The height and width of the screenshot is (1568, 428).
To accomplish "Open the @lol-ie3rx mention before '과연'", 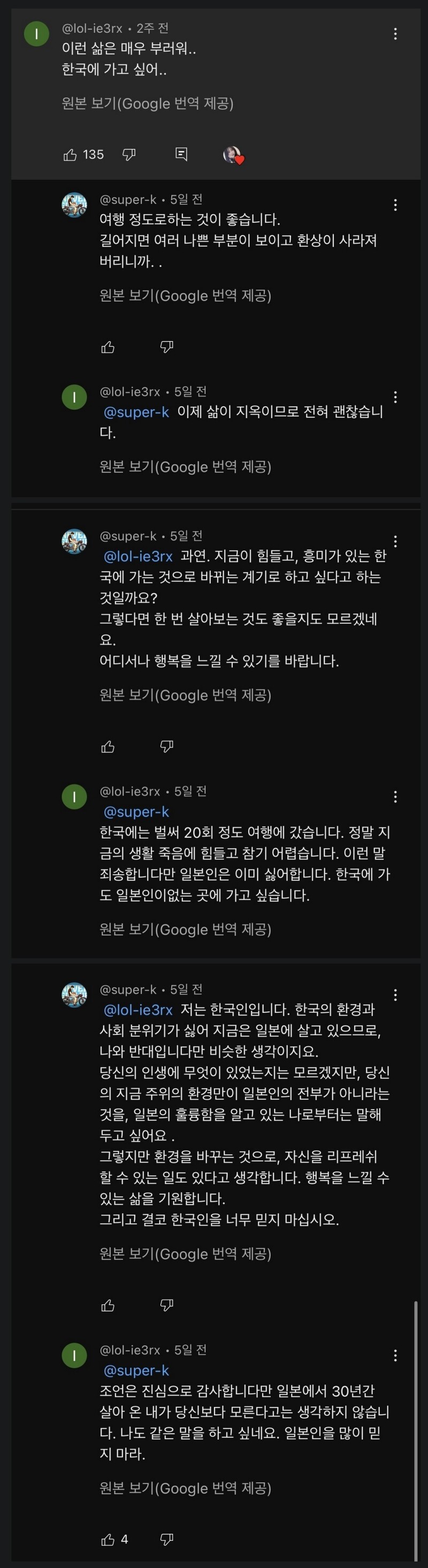I will [x=138, y=556].
